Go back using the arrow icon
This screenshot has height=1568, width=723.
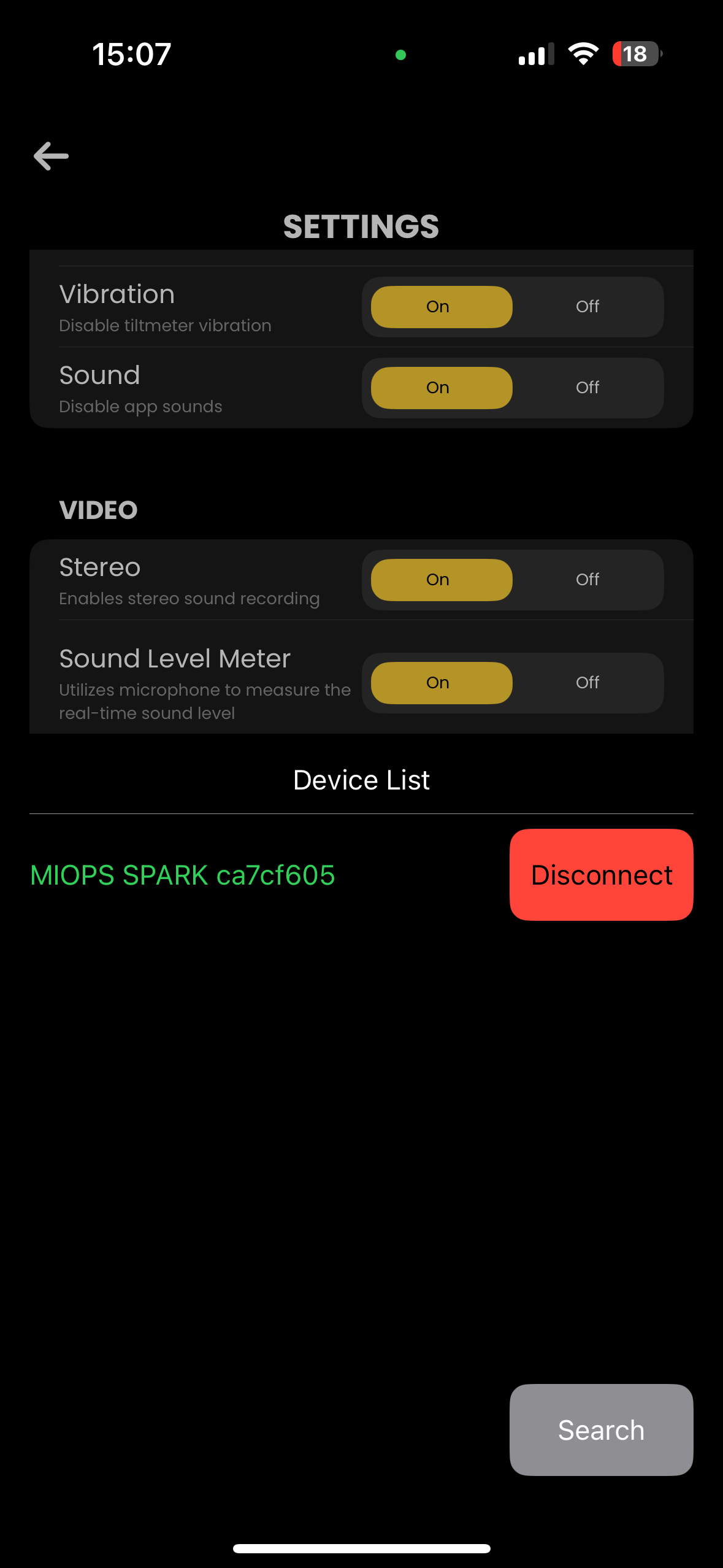pyautogui.click(x=51, y=156)
